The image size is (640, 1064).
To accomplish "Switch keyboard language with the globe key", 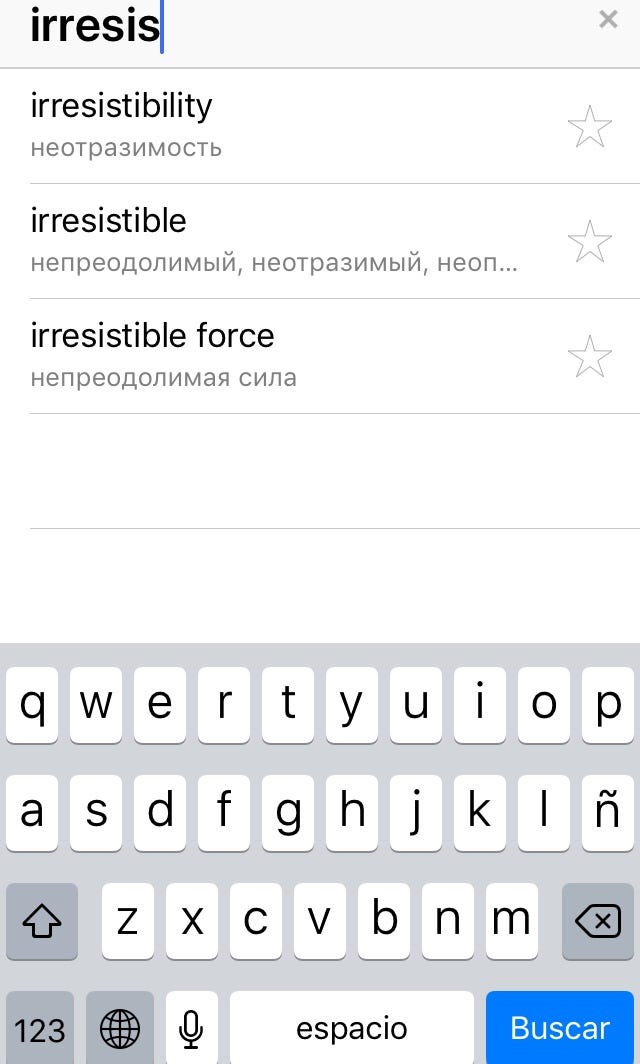I will [x=120, y=1028].
